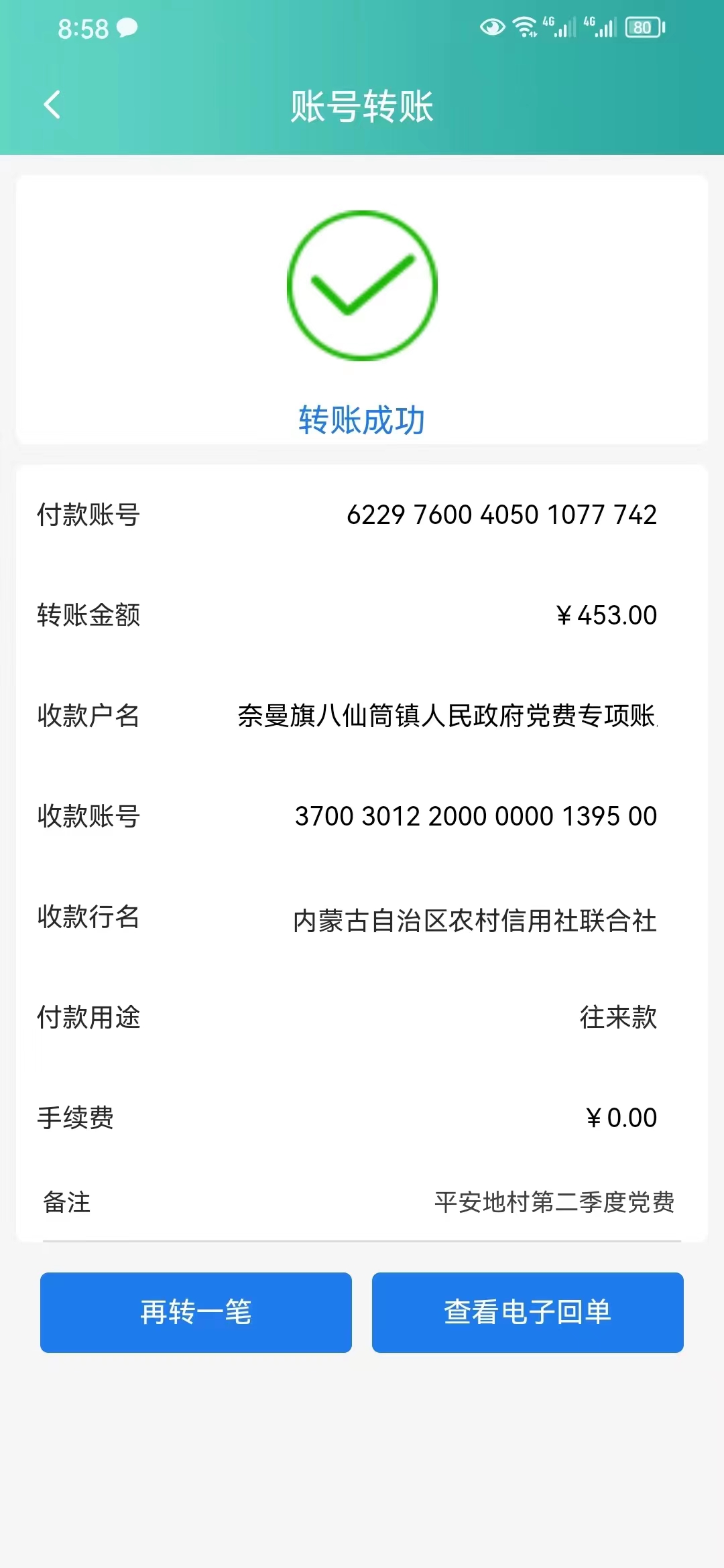Open 查看电子回单 to view the e-receipt
724x1568 pixels.
pyautogui.click(x=528, y=1312)
